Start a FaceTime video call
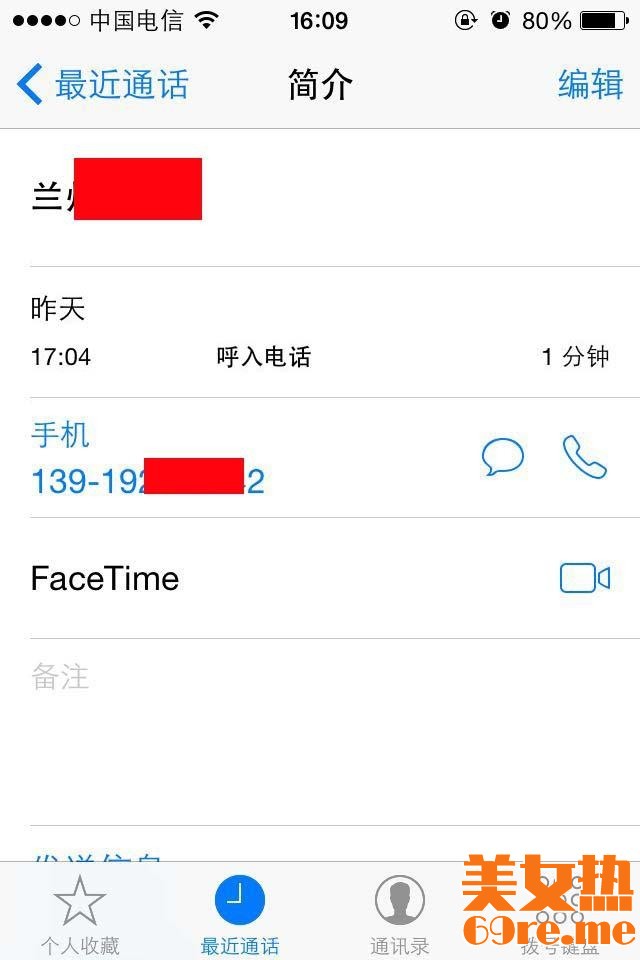640x960 pixels. coord(585,578)
